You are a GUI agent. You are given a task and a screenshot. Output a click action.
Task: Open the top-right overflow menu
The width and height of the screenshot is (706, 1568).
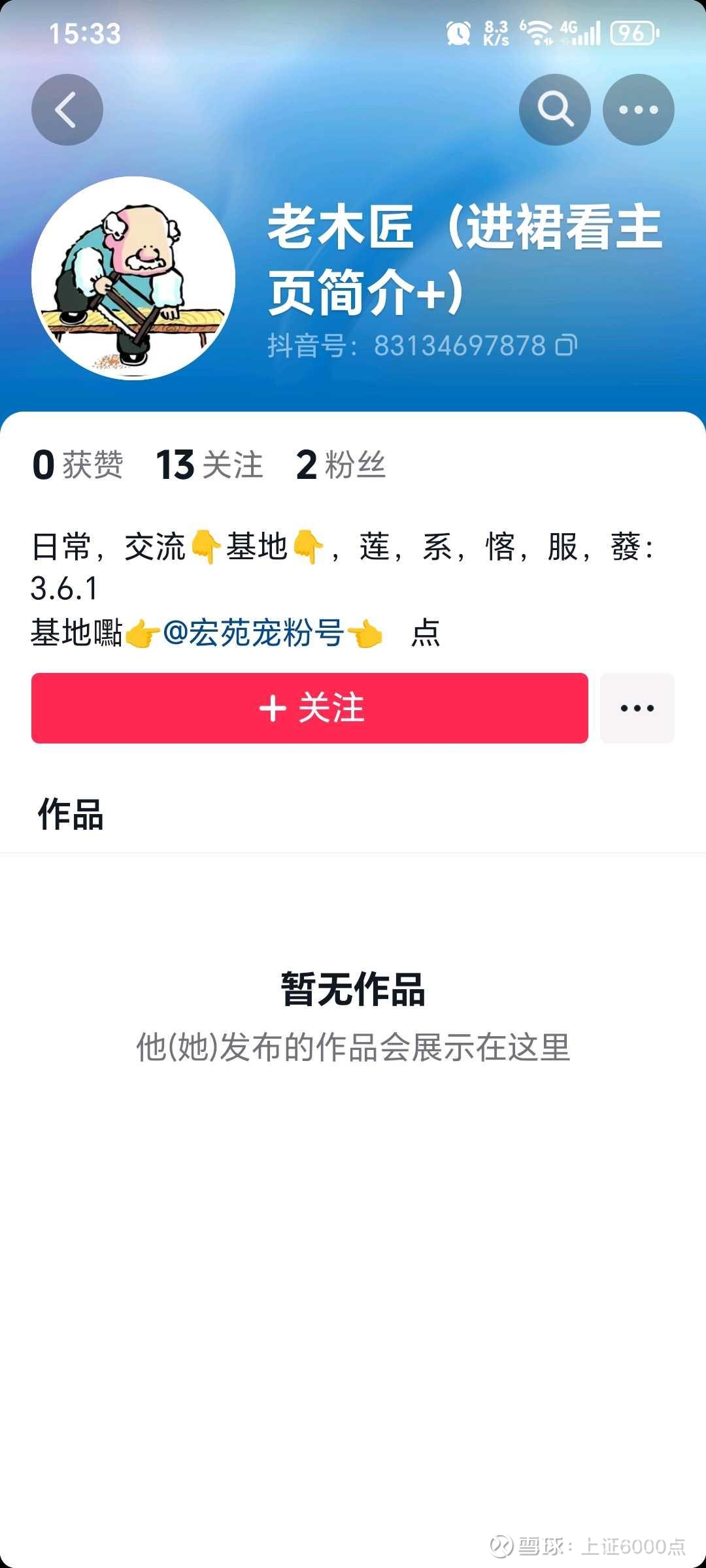(638, 110)
